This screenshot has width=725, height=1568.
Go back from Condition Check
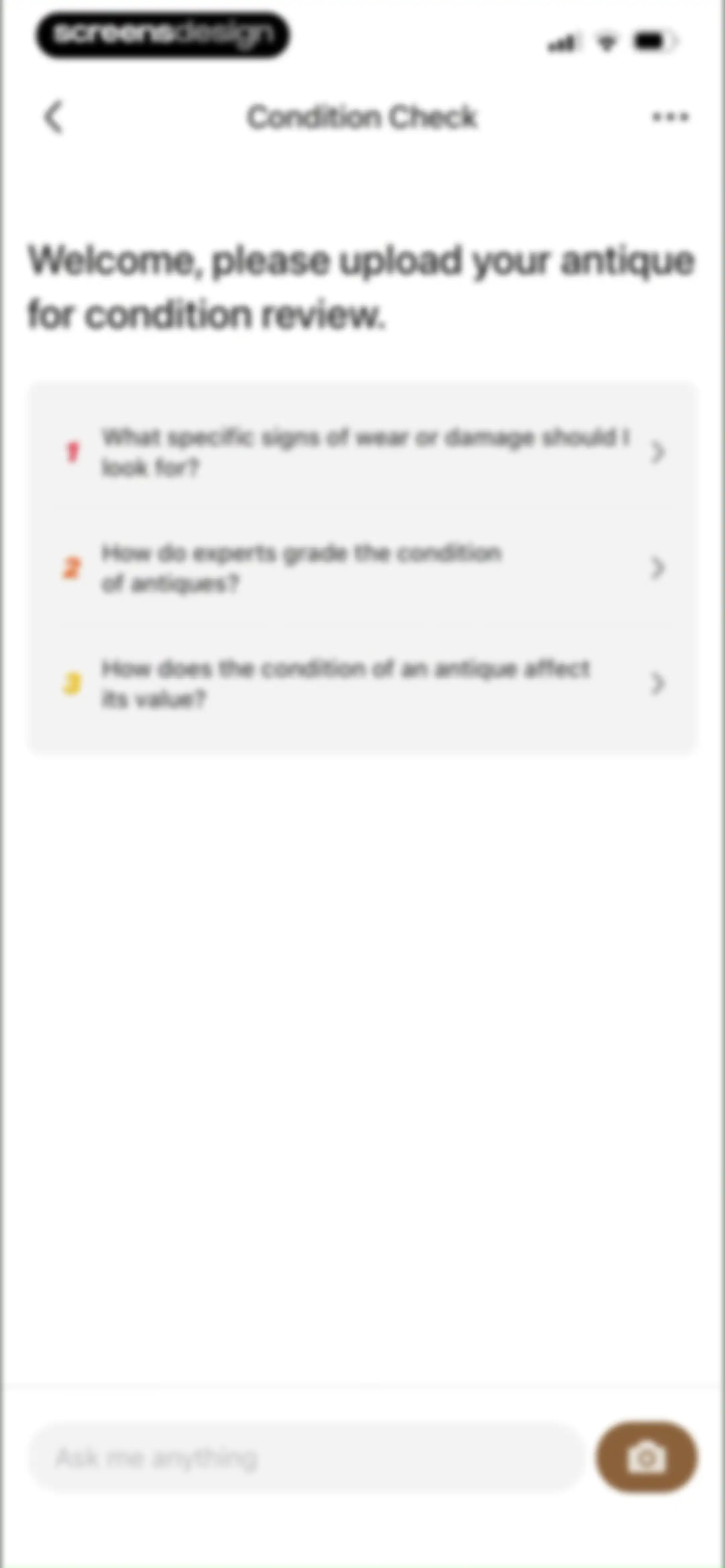(54, 116)
